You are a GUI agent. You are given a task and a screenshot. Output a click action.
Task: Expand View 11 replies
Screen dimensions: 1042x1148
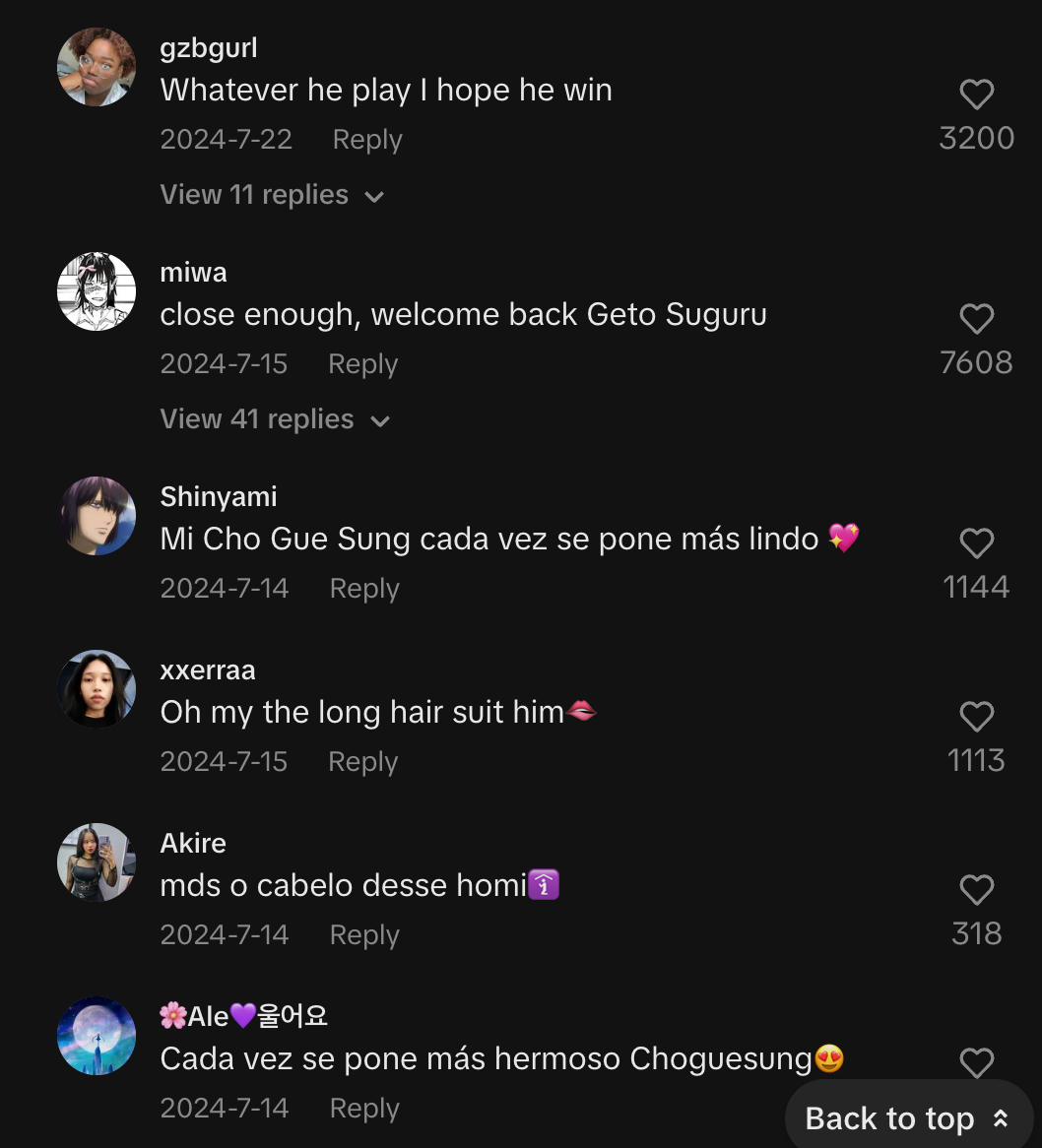tap(271, 195)
